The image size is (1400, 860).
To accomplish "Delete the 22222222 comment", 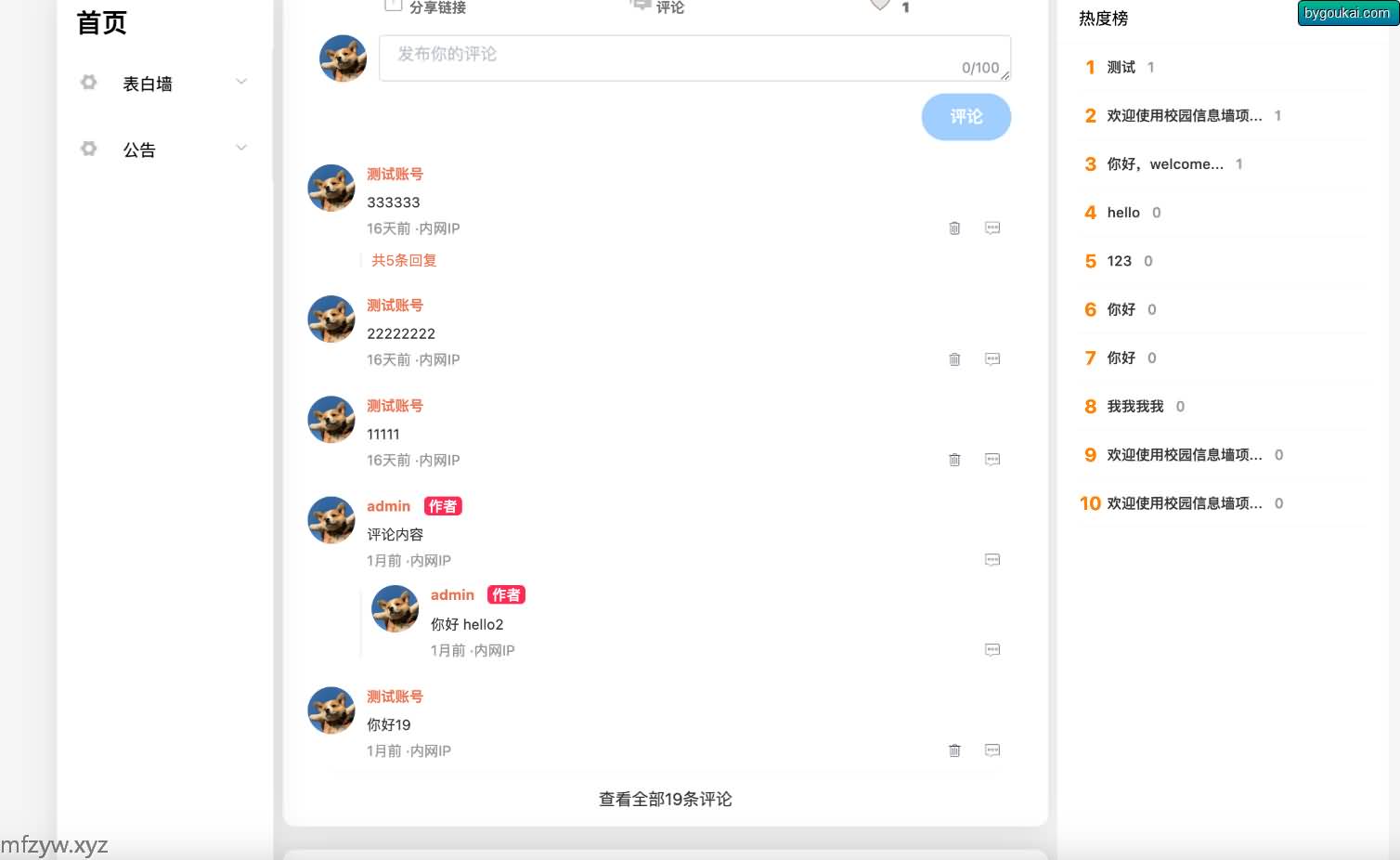I will (x=954, y=359).
